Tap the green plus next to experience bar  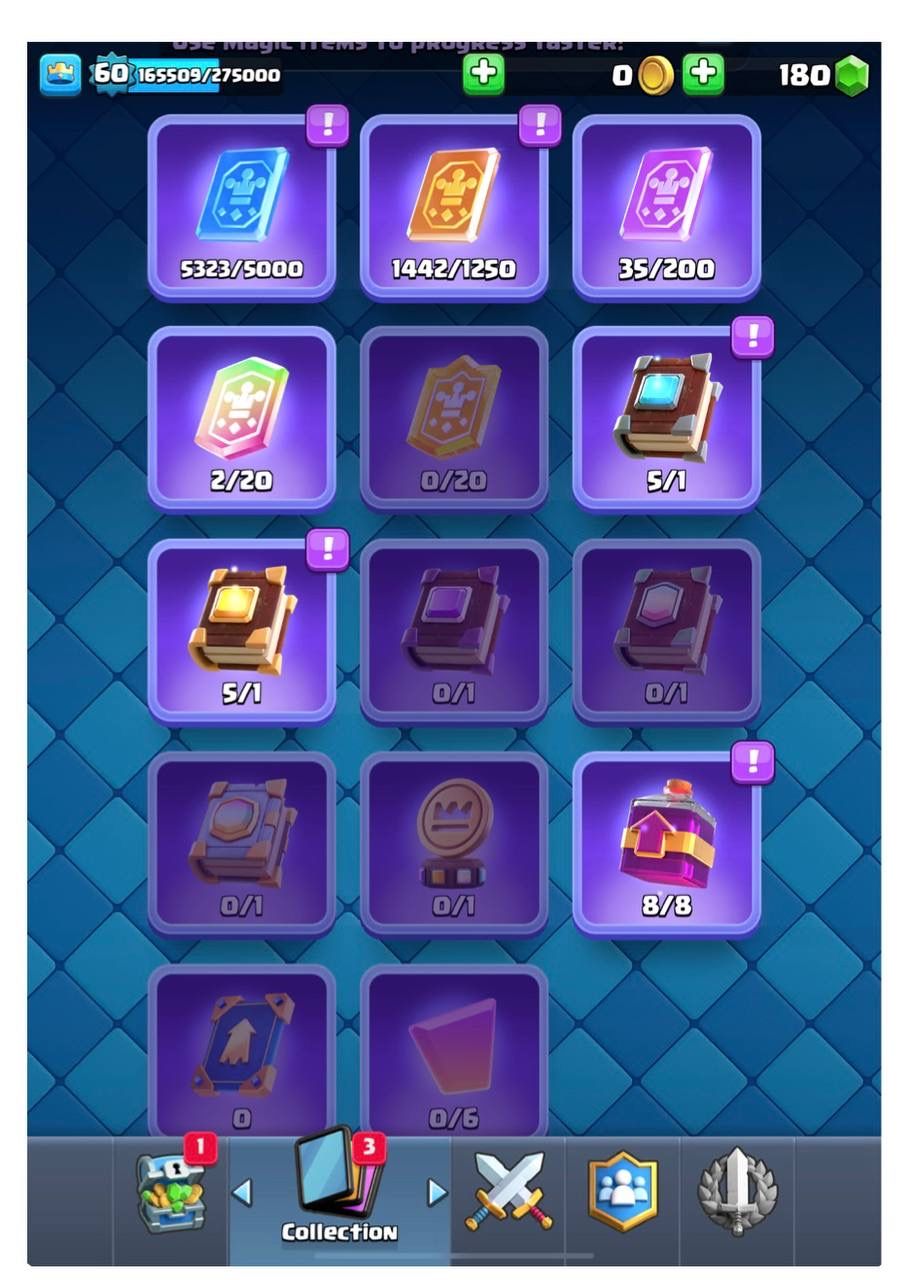[483, 75]
